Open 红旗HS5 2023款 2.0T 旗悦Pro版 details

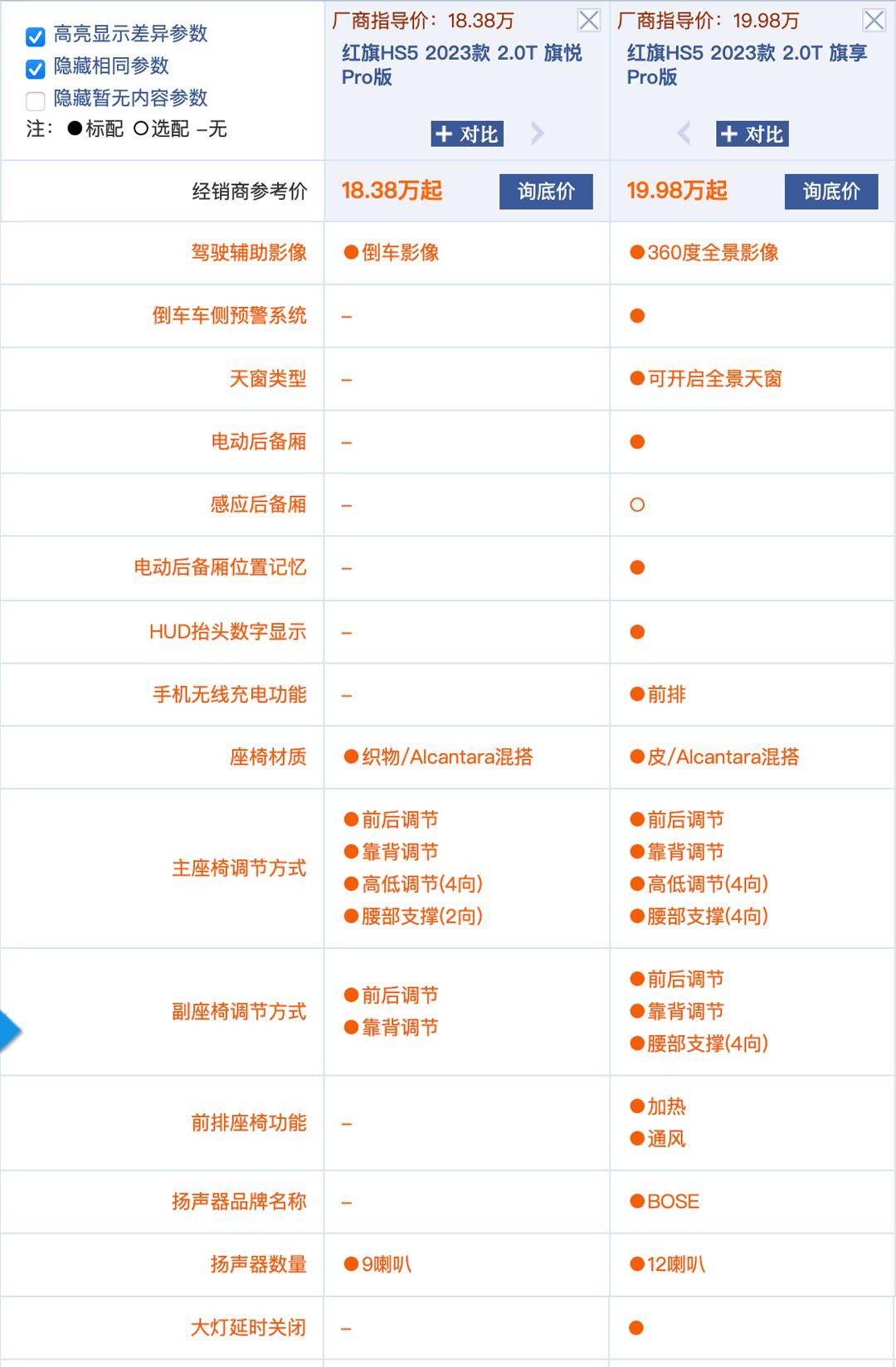tap(461, 65)
